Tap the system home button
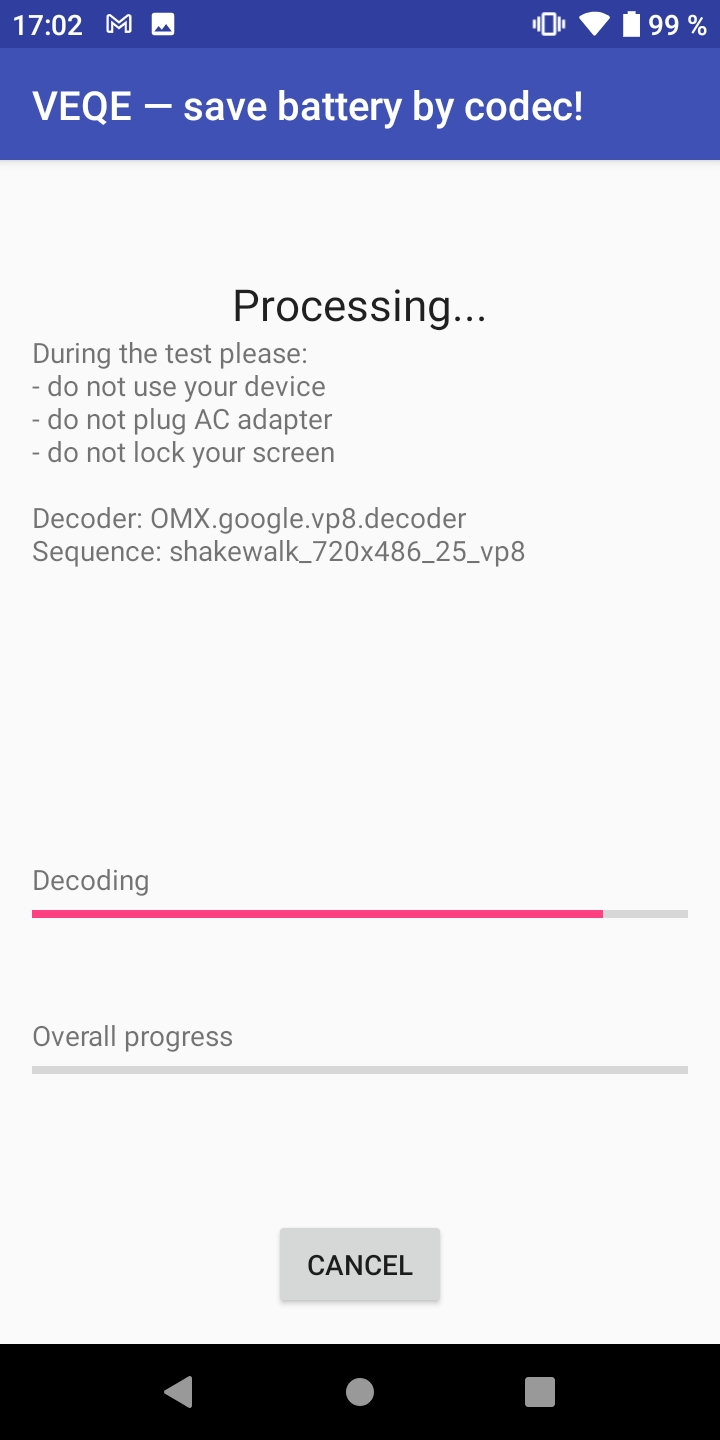Screen dimensions: 720x1440 click(x=360, y=1392)
